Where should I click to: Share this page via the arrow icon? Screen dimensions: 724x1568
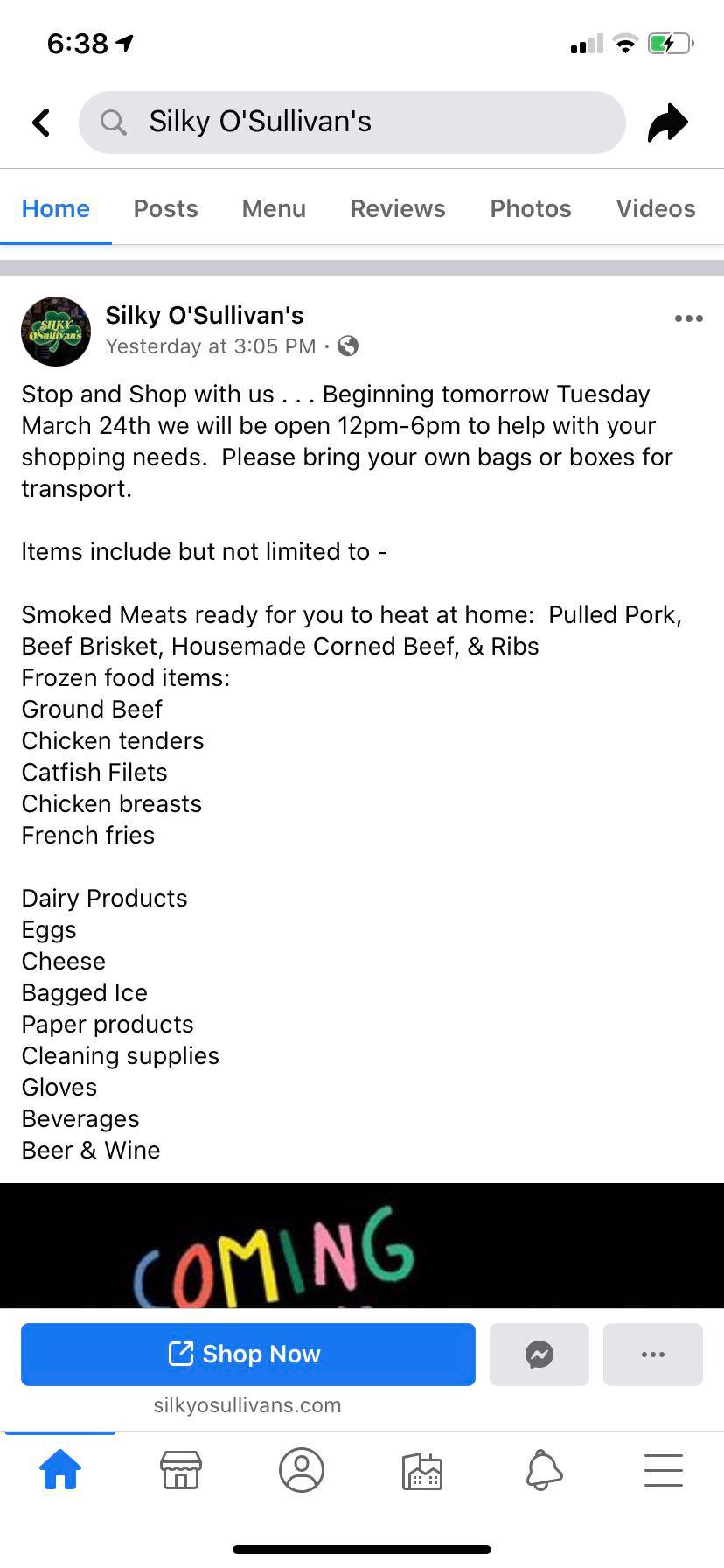click(668, 122)
